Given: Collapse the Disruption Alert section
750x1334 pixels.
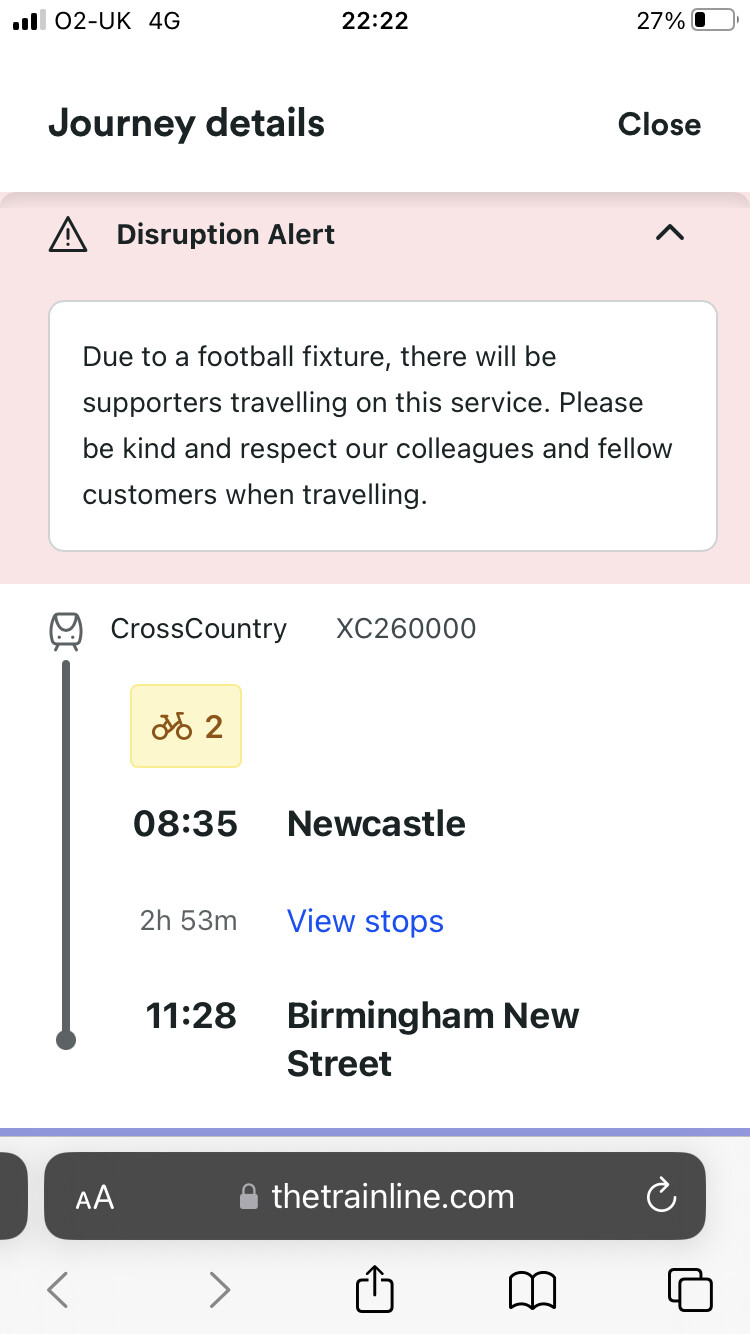Looking at the screenshot, I should coord(669,233).
